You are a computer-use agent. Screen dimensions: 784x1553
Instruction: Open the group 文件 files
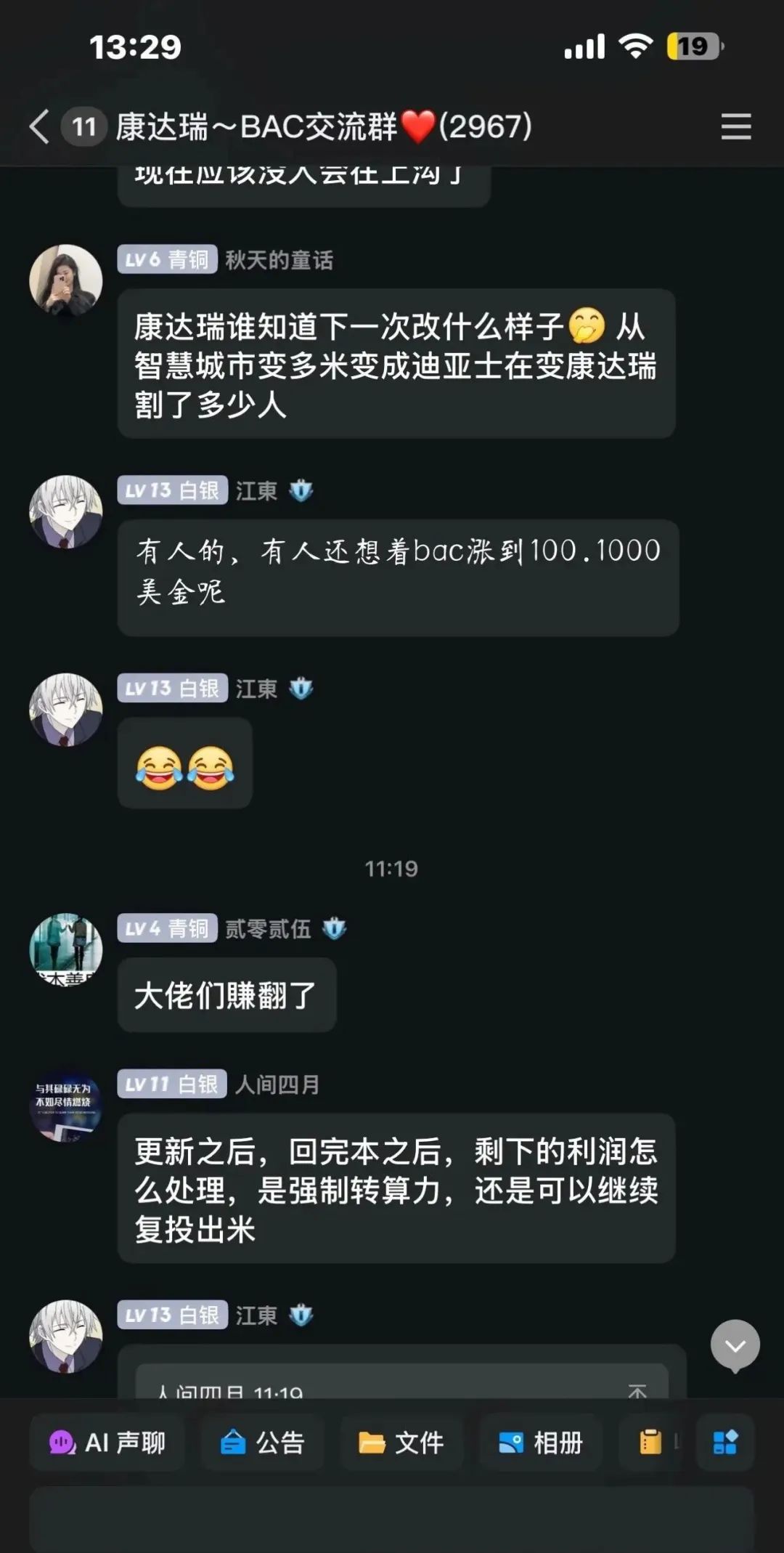click(401, 1442)
